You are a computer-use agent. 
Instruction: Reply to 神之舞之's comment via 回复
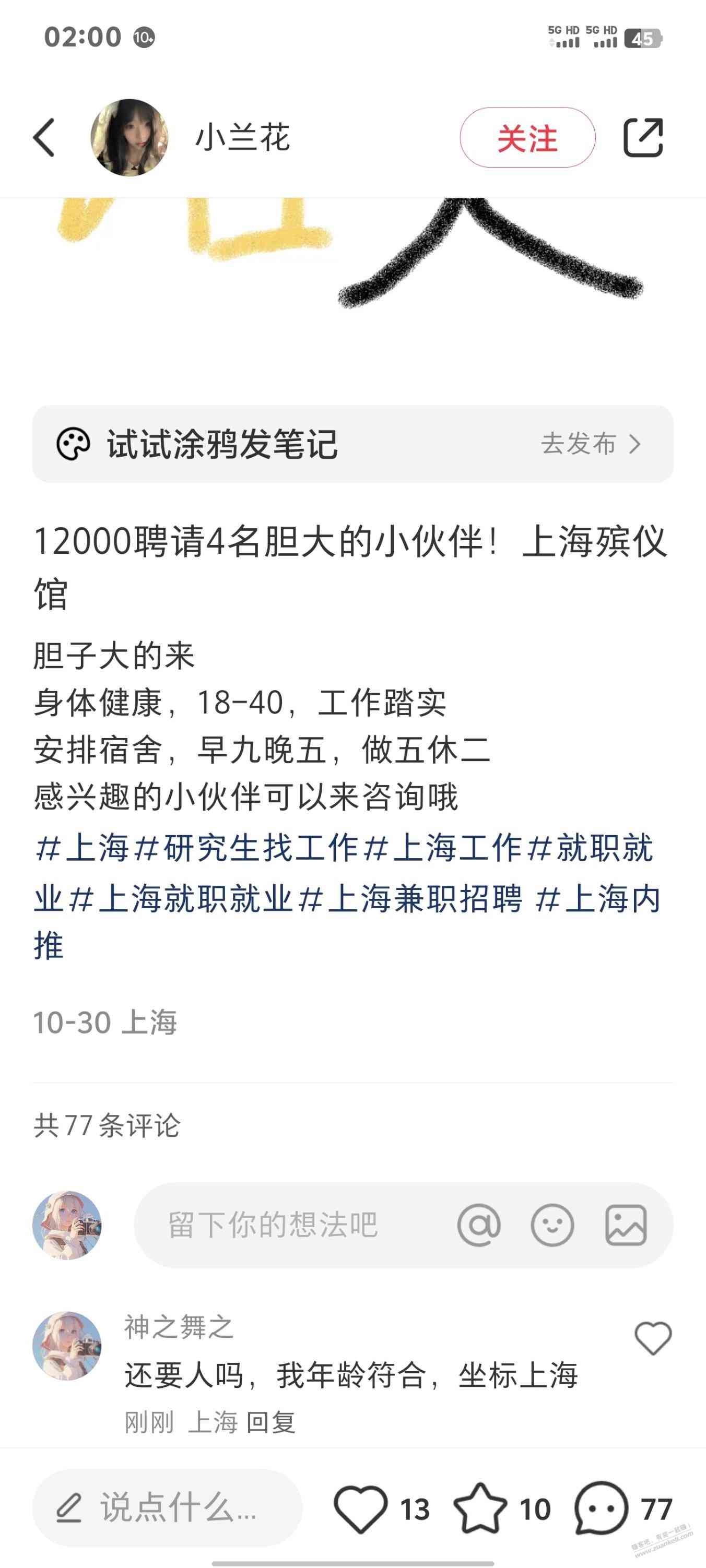click(271, 1422)
